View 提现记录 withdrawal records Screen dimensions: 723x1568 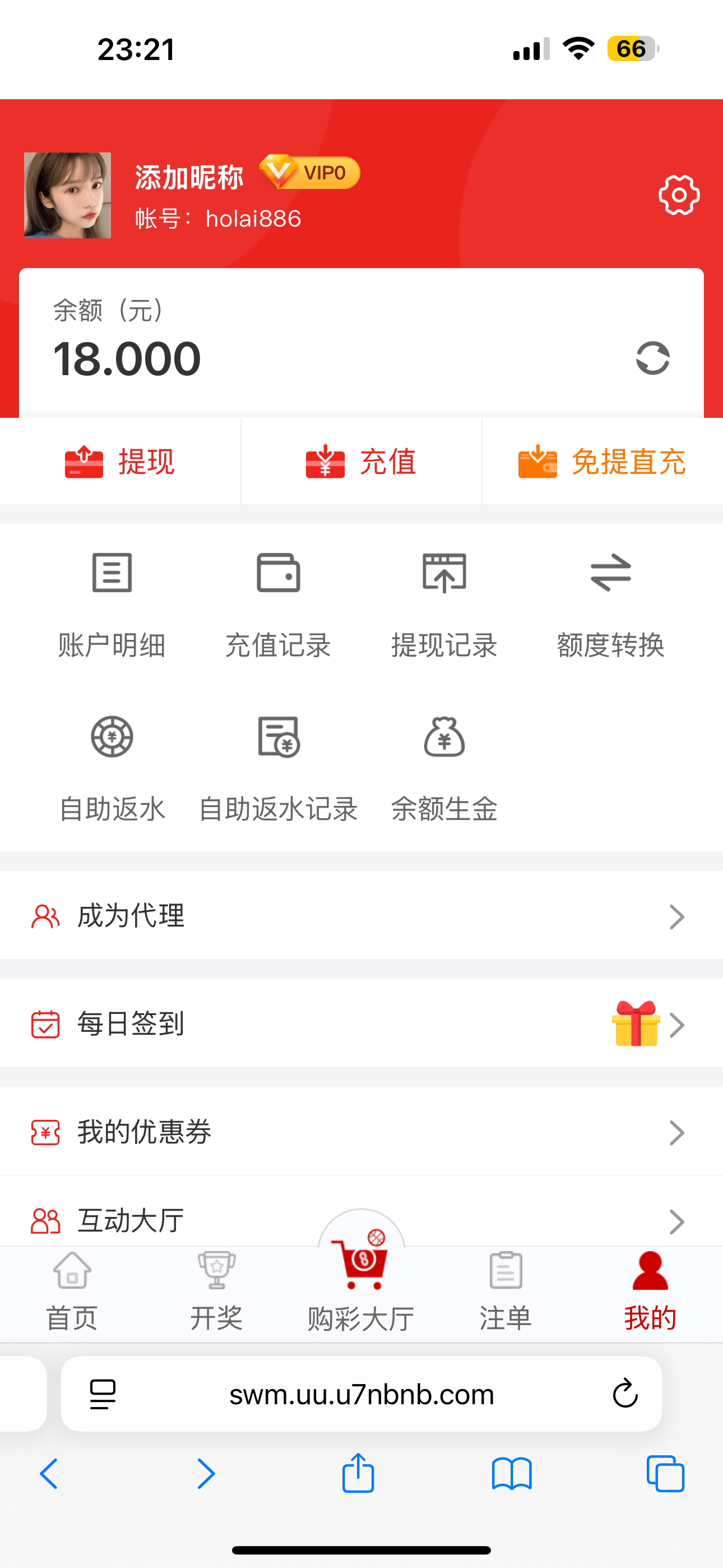click(444, 604)
